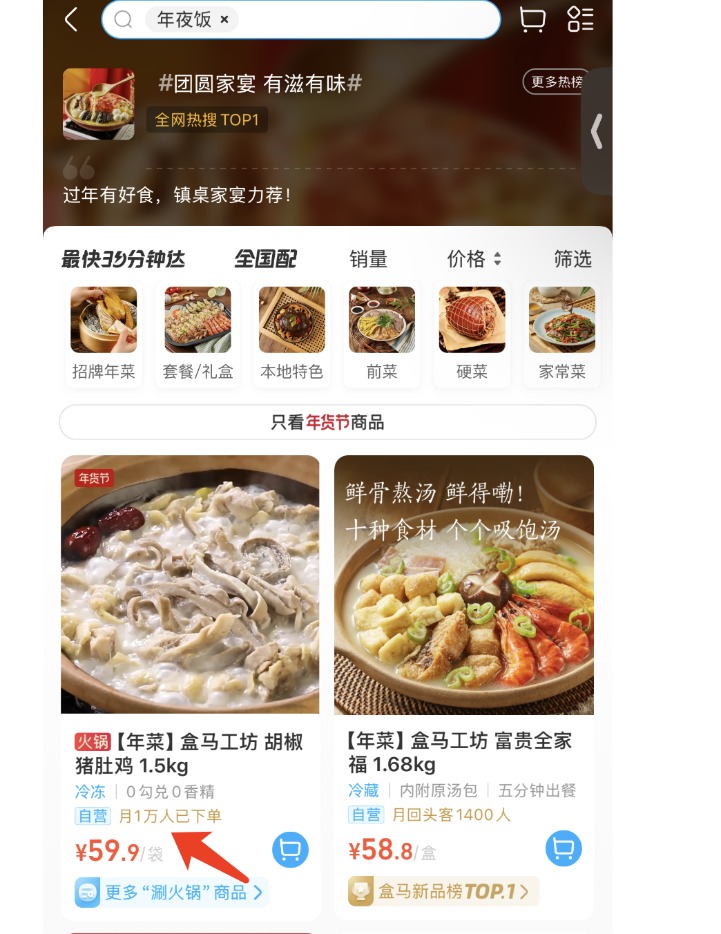Go back from the search results
The image size is (721, 934).
pos(71,20)
